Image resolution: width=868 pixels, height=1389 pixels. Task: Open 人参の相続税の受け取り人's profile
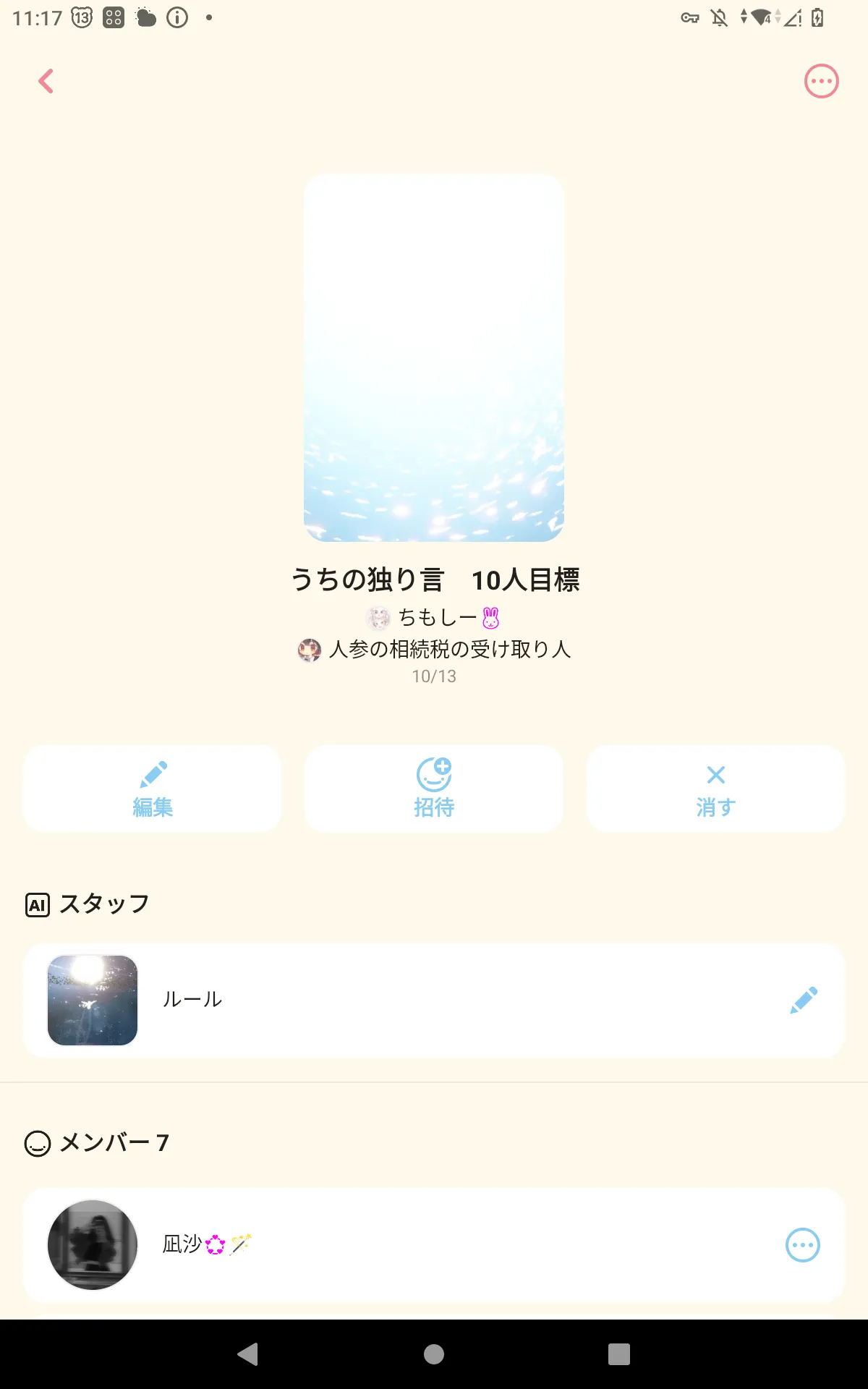(x=434, y=649)
